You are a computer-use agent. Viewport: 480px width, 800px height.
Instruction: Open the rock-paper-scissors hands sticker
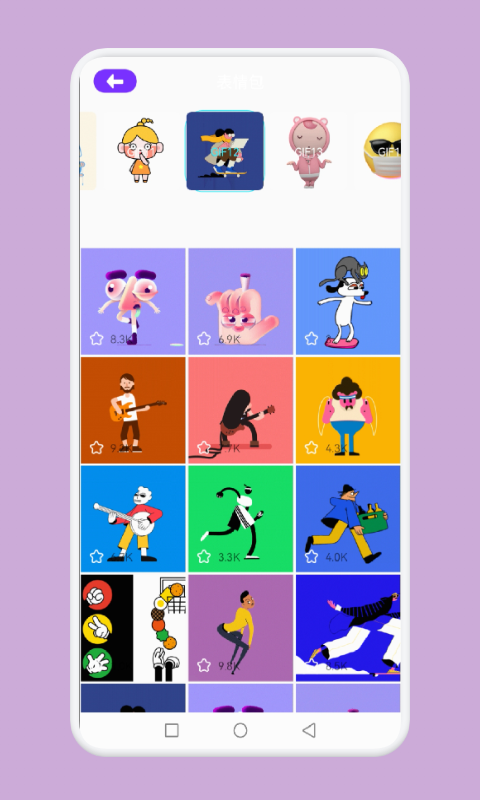point(133,628)
